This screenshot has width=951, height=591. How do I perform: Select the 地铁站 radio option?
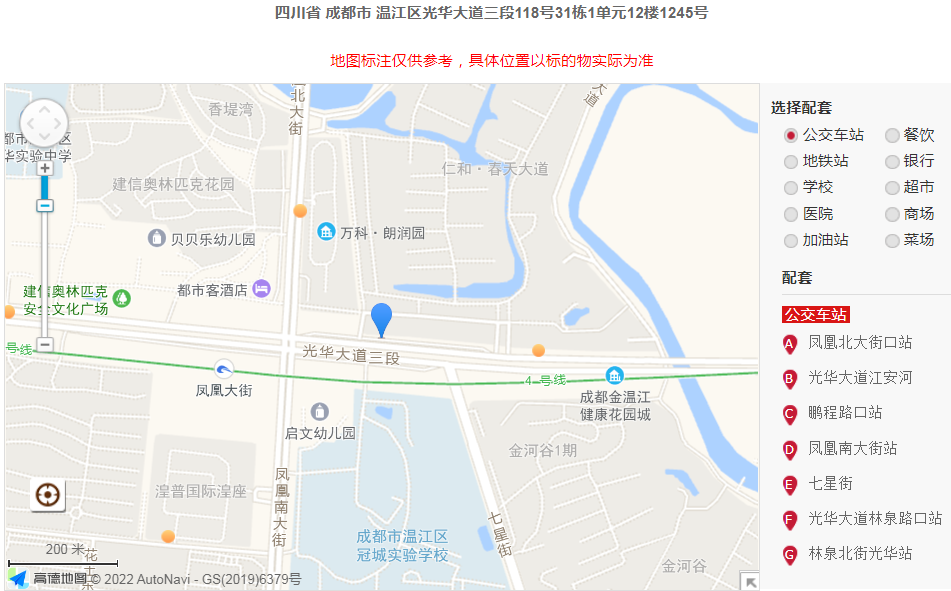[x=791, y=161]
